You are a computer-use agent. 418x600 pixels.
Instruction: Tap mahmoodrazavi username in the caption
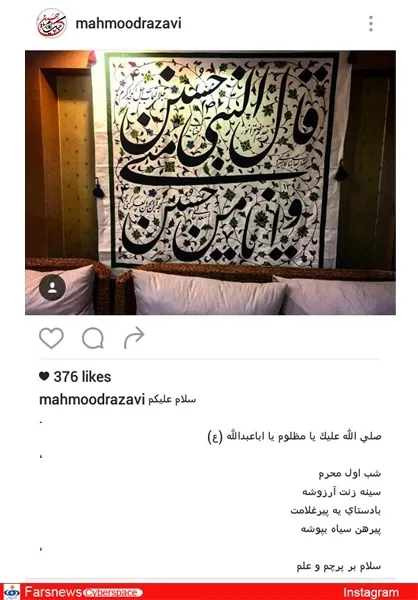pos(92,399)
